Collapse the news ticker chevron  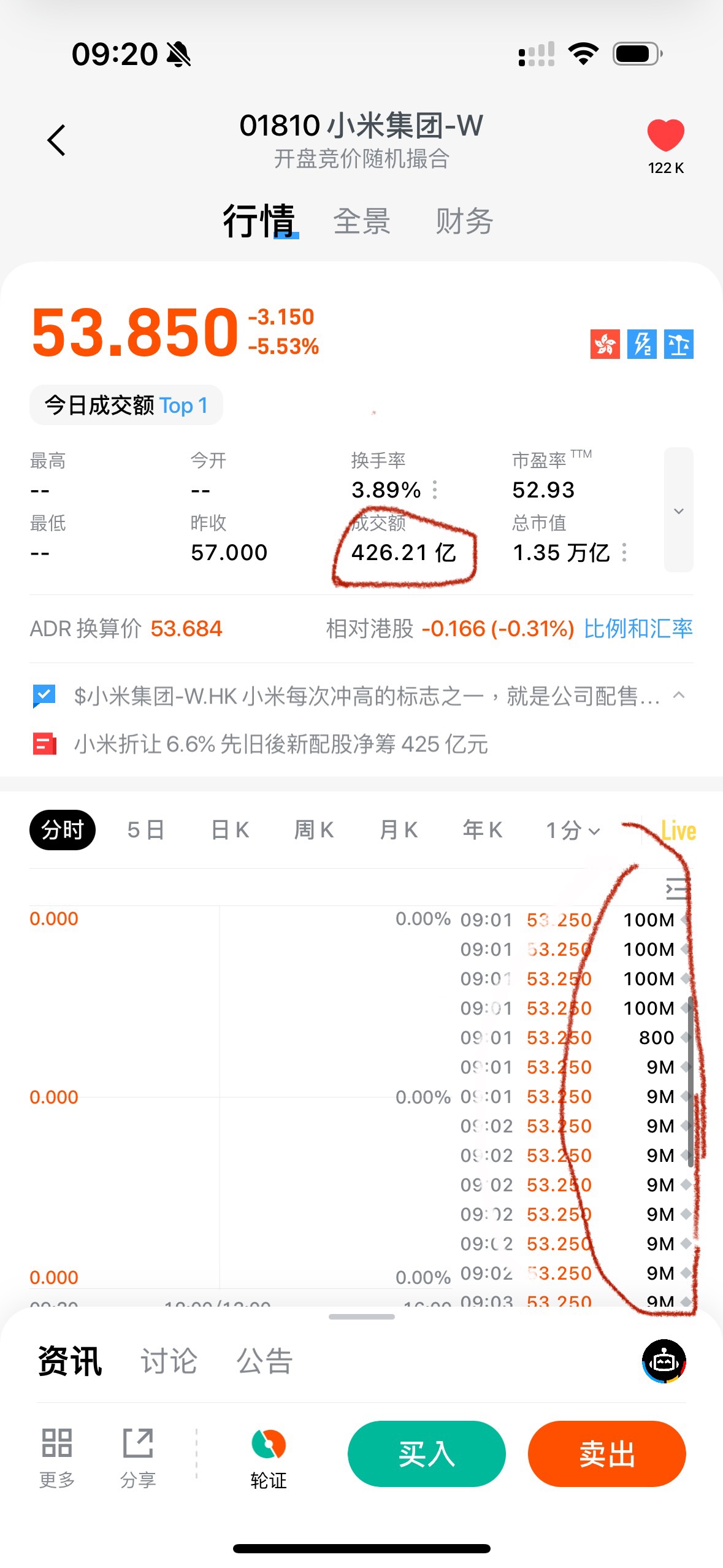(x=678, y=695)
